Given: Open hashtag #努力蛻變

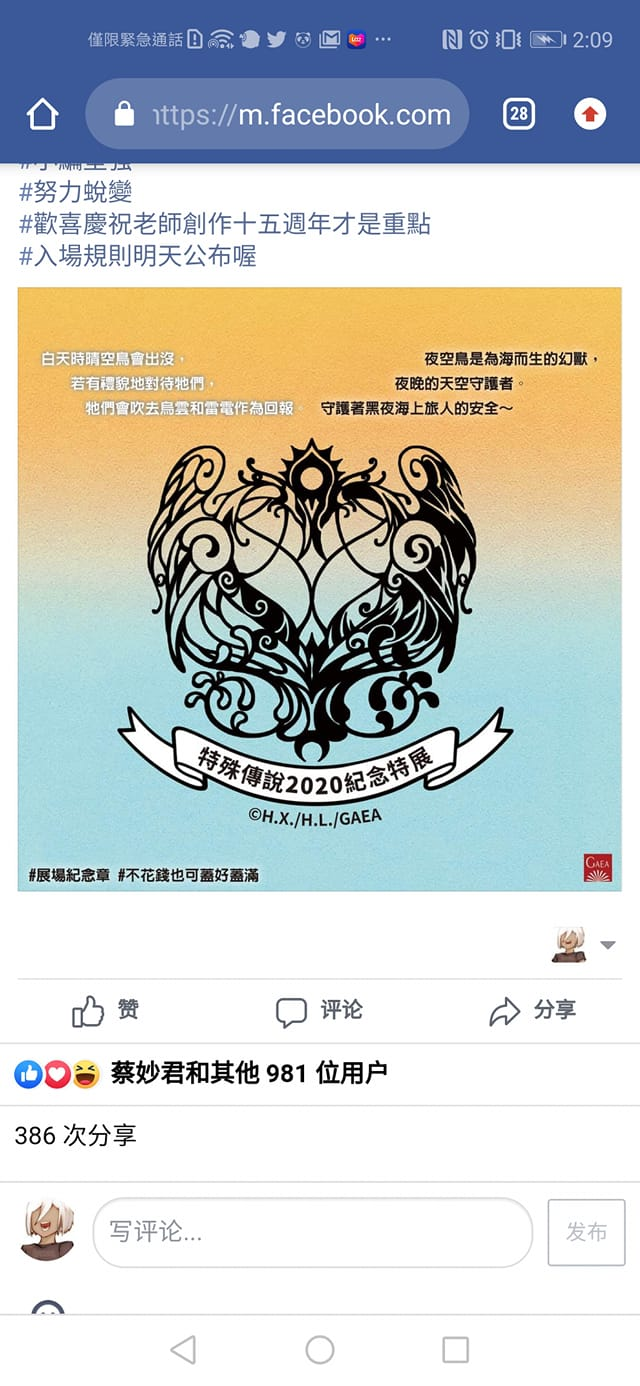Looking at the screenshot, I should pyautogui.click(x=76, y=191).
